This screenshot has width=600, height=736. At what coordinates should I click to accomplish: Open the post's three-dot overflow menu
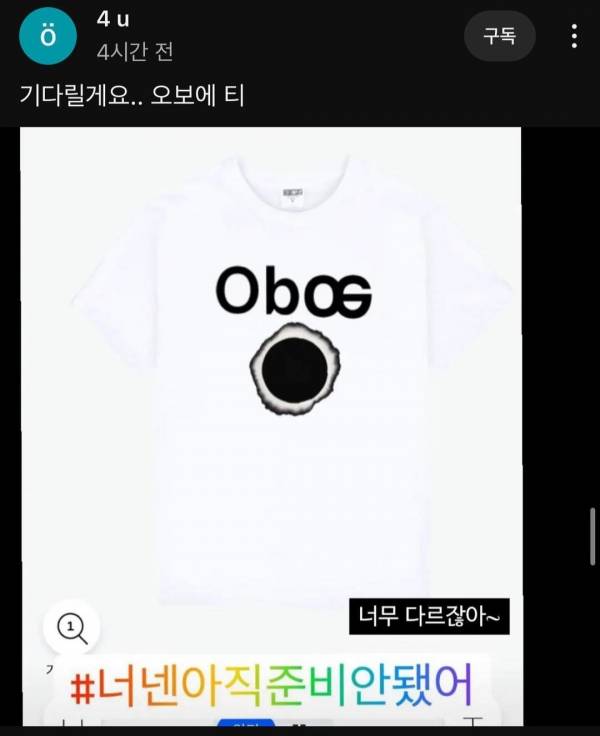pyautogui.click(x=574, y=37)
